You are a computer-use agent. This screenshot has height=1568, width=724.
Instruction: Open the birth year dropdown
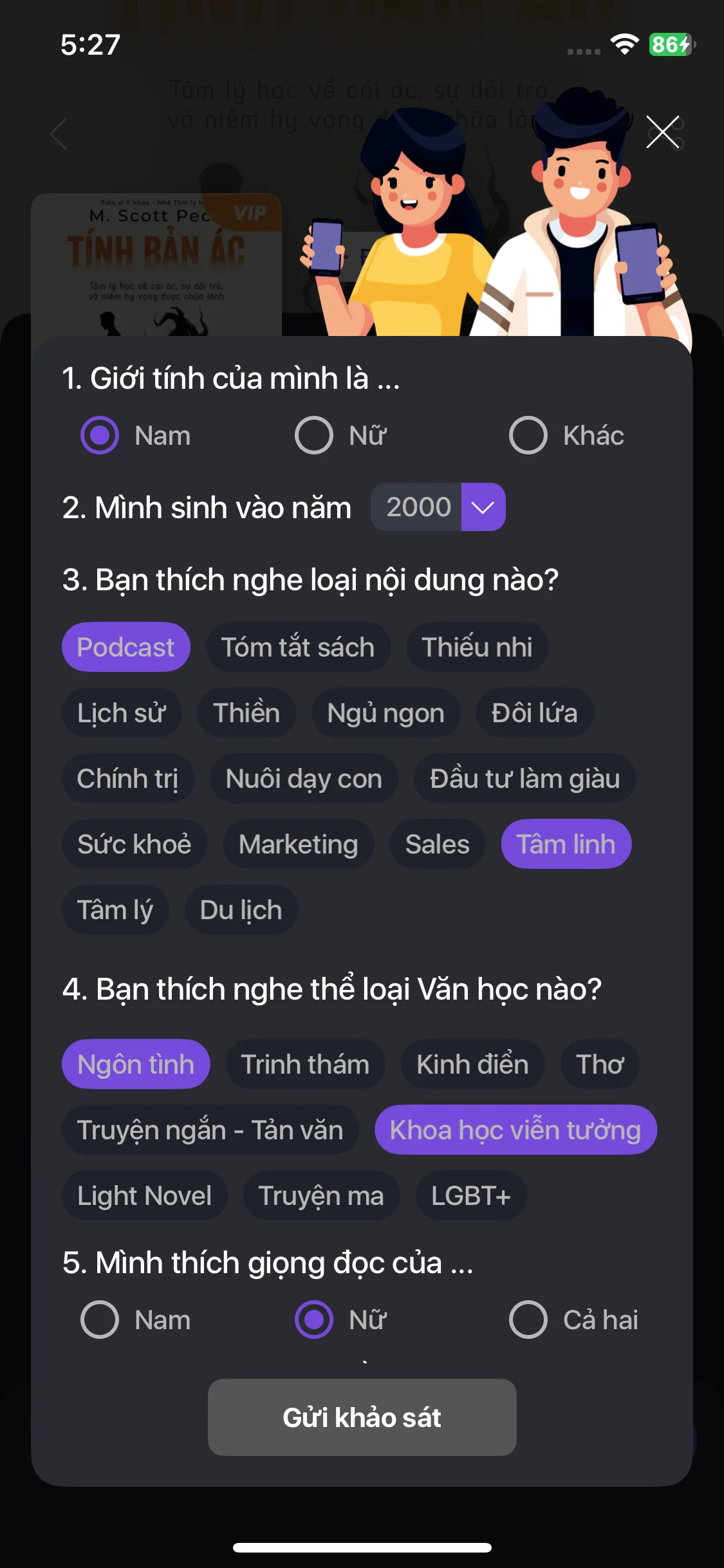click(483, 507)
